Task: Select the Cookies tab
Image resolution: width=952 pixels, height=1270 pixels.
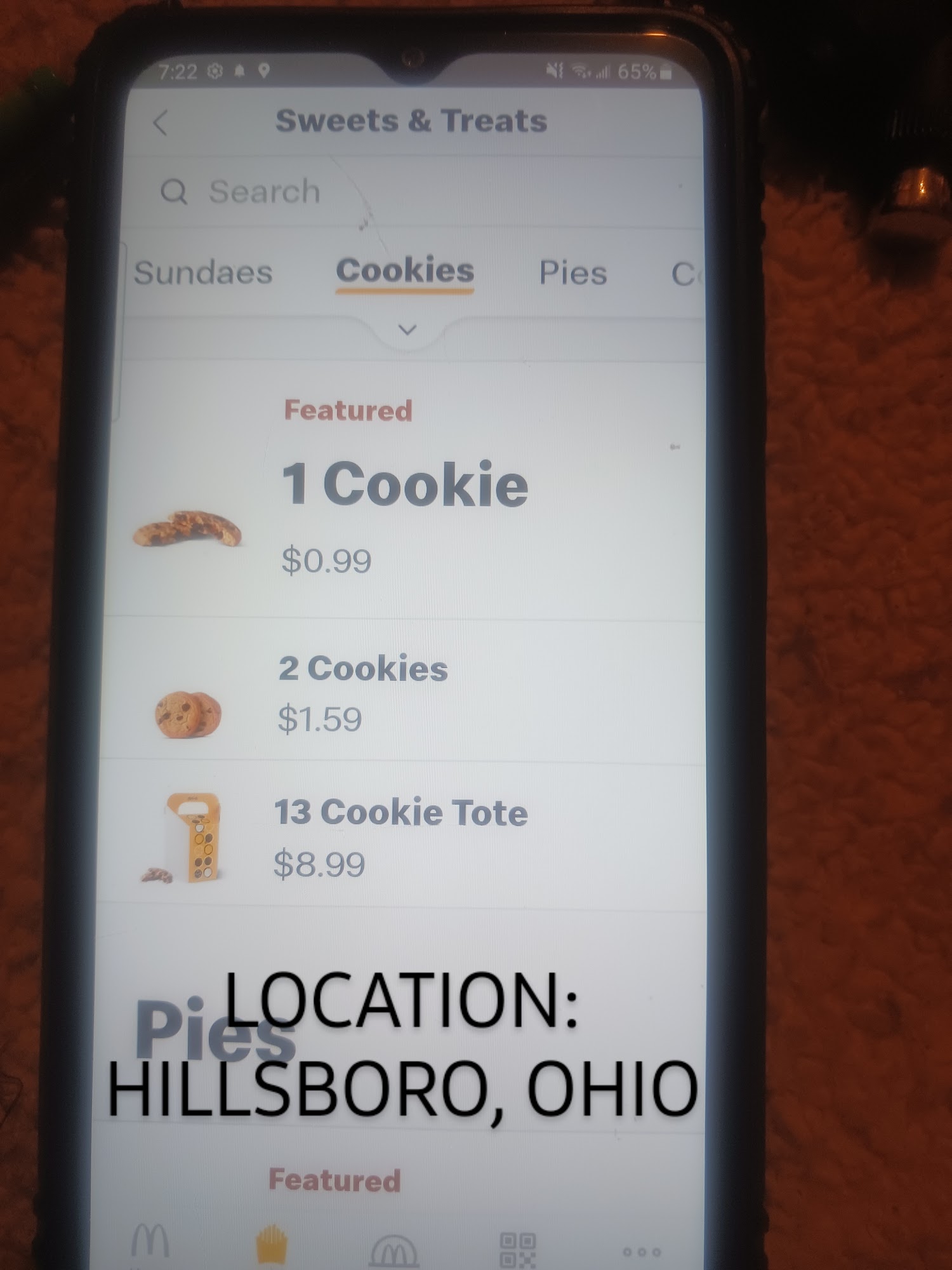Action: click(405, 272)
